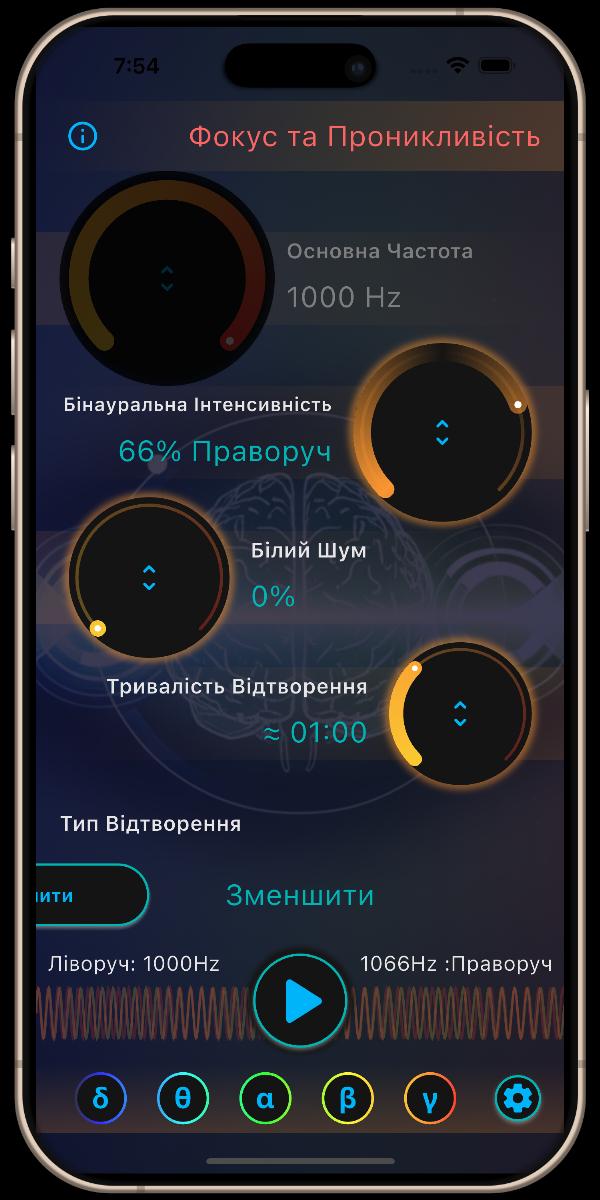The height and width of the screenshot is (1200, 600).
Task: Choose the theta wave preset
Action: coord(183,1100)
